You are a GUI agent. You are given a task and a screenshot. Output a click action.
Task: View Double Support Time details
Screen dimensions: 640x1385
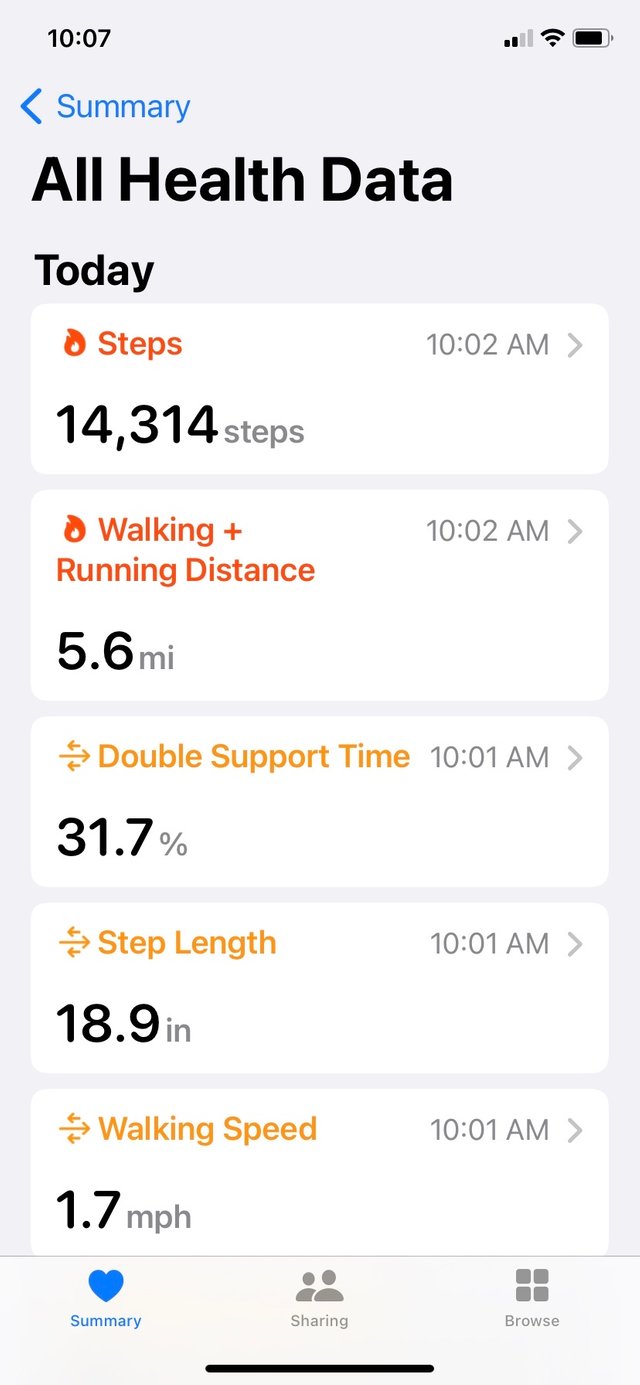pyautogui.click(x=320, y=801)
